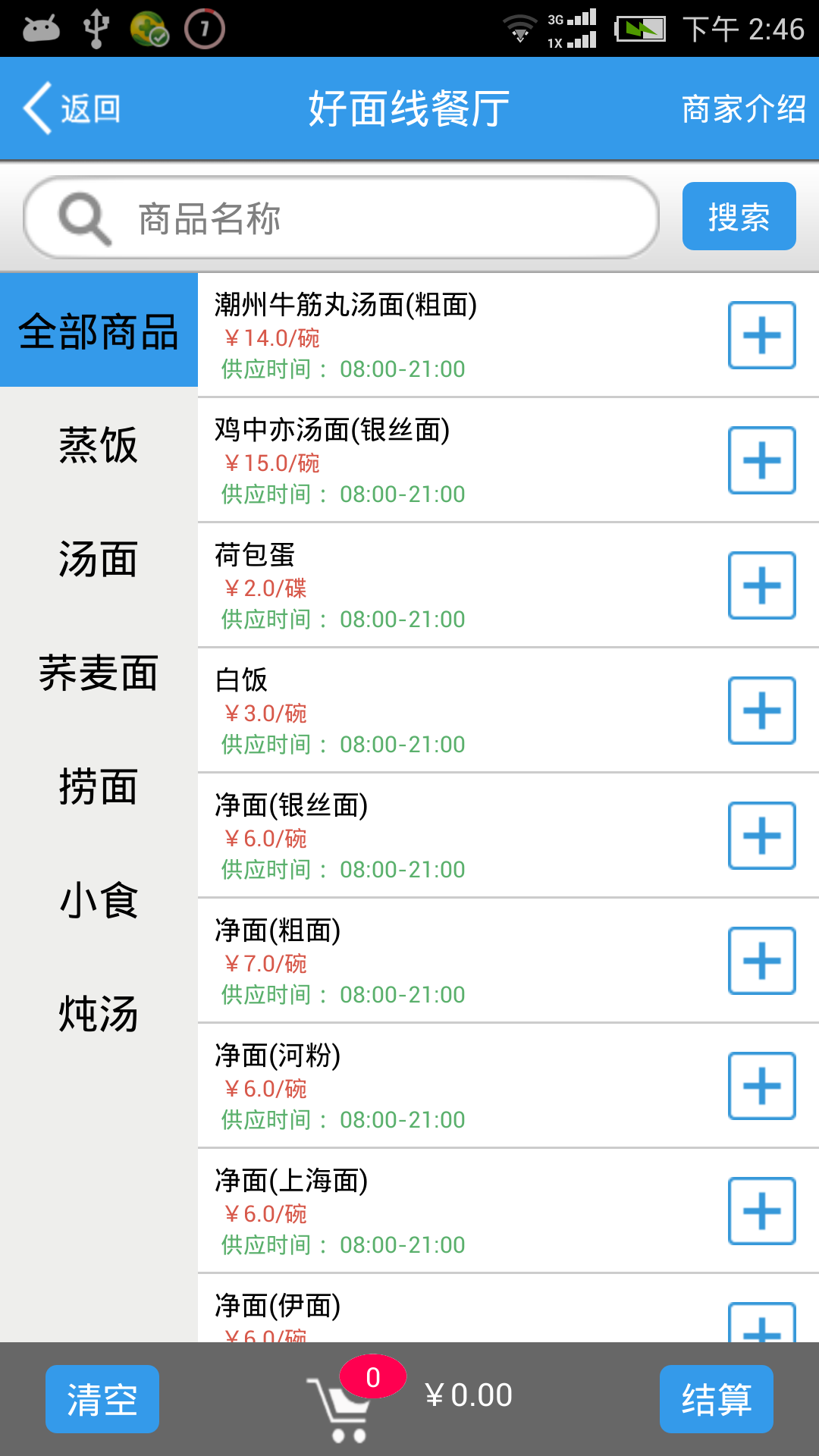
Task: Add 潮州牛筋丸汤面(粗面) to the cart
Action: click(762, 335)
